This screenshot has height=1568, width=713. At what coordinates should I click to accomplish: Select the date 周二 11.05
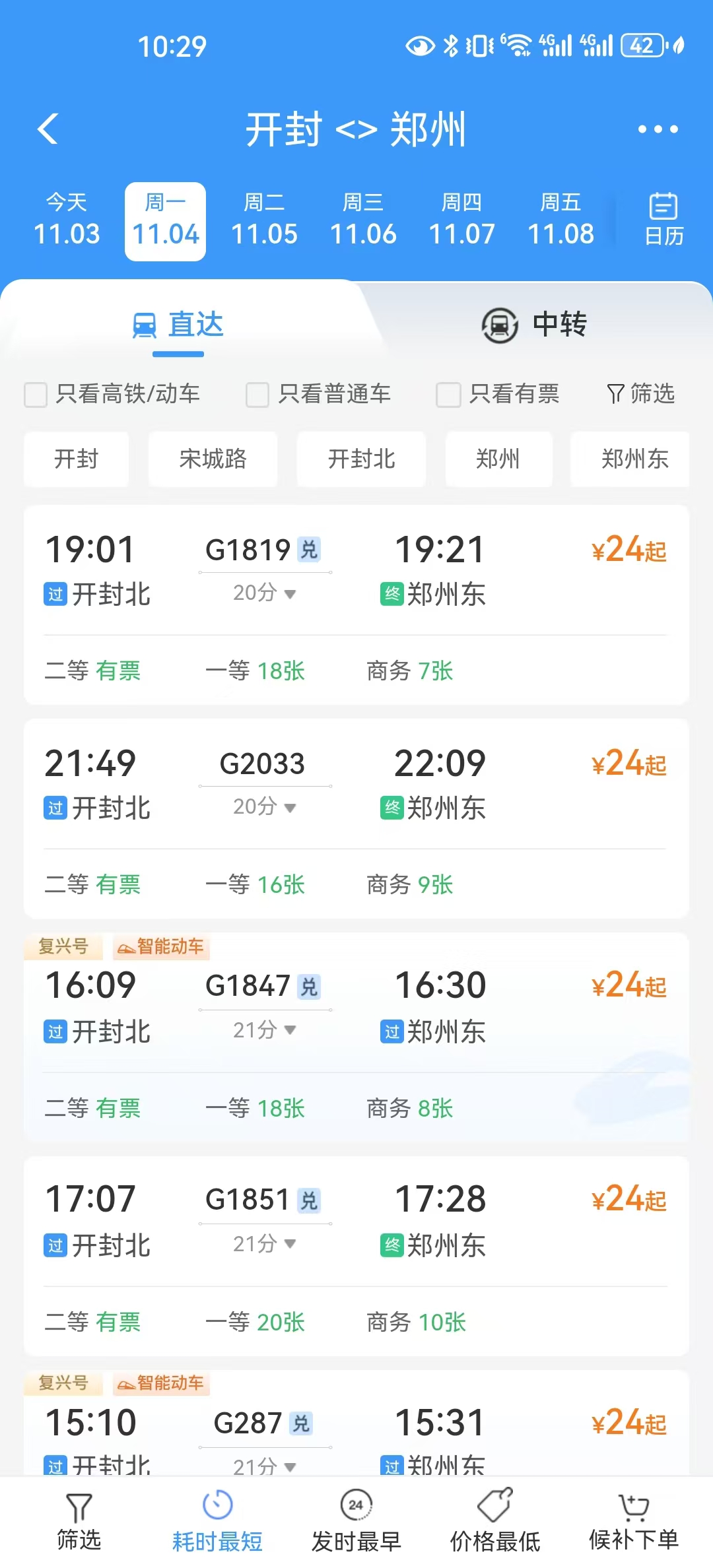[264, 220]
